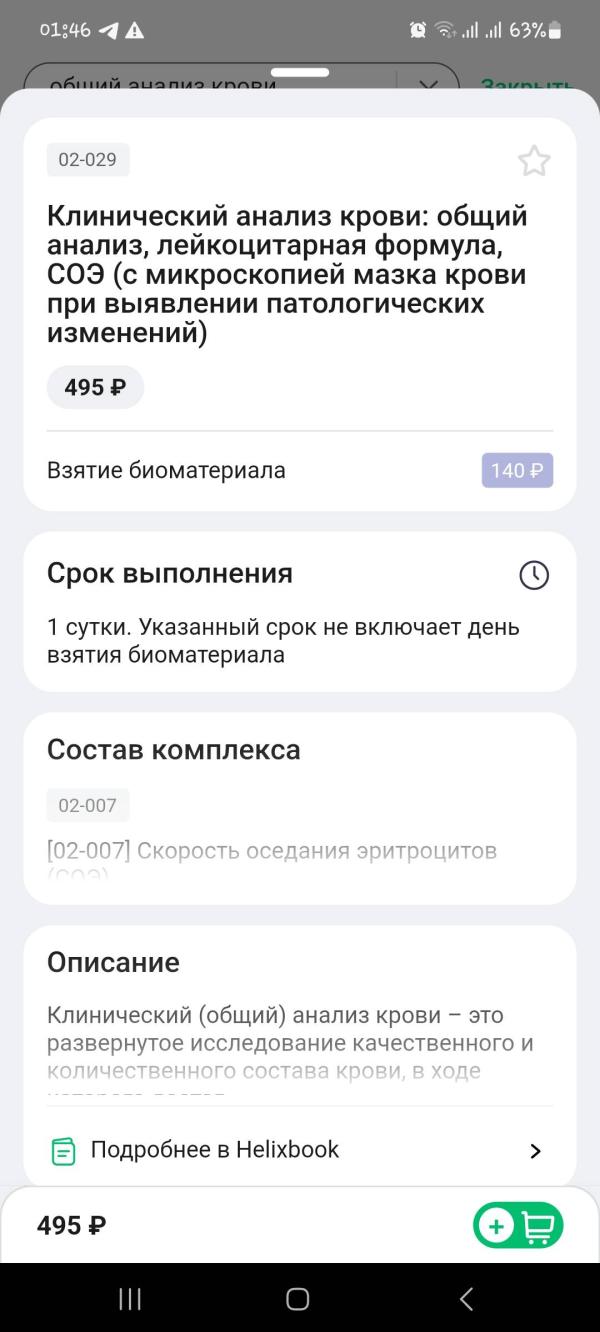Go back using system navigation bar
The image size is (600, 1332).
466,1298
